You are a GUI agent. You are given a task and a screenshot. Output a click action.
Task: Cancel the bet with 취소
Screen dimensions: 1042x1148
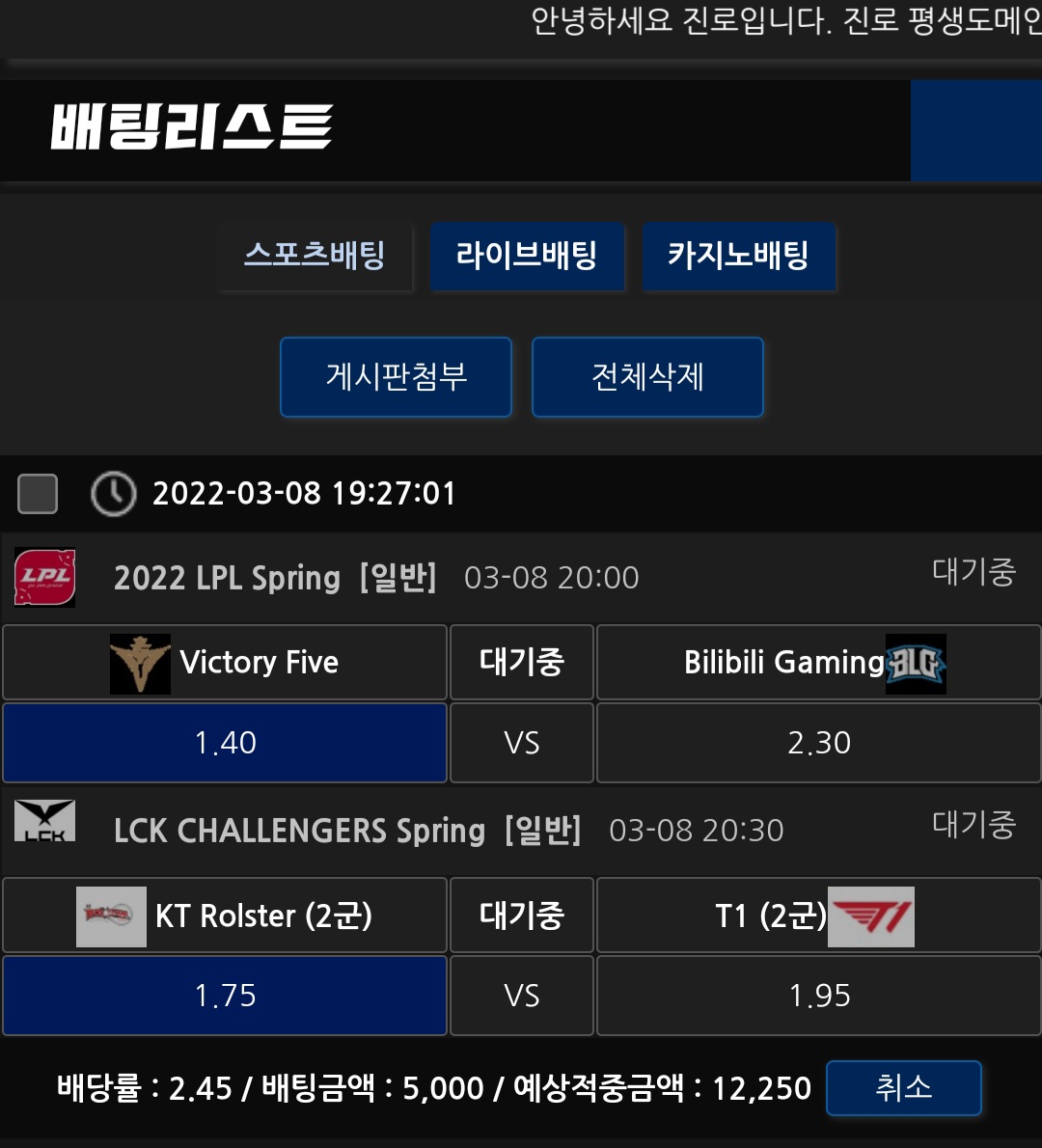pyautogui.click(x=903, y=1087)
